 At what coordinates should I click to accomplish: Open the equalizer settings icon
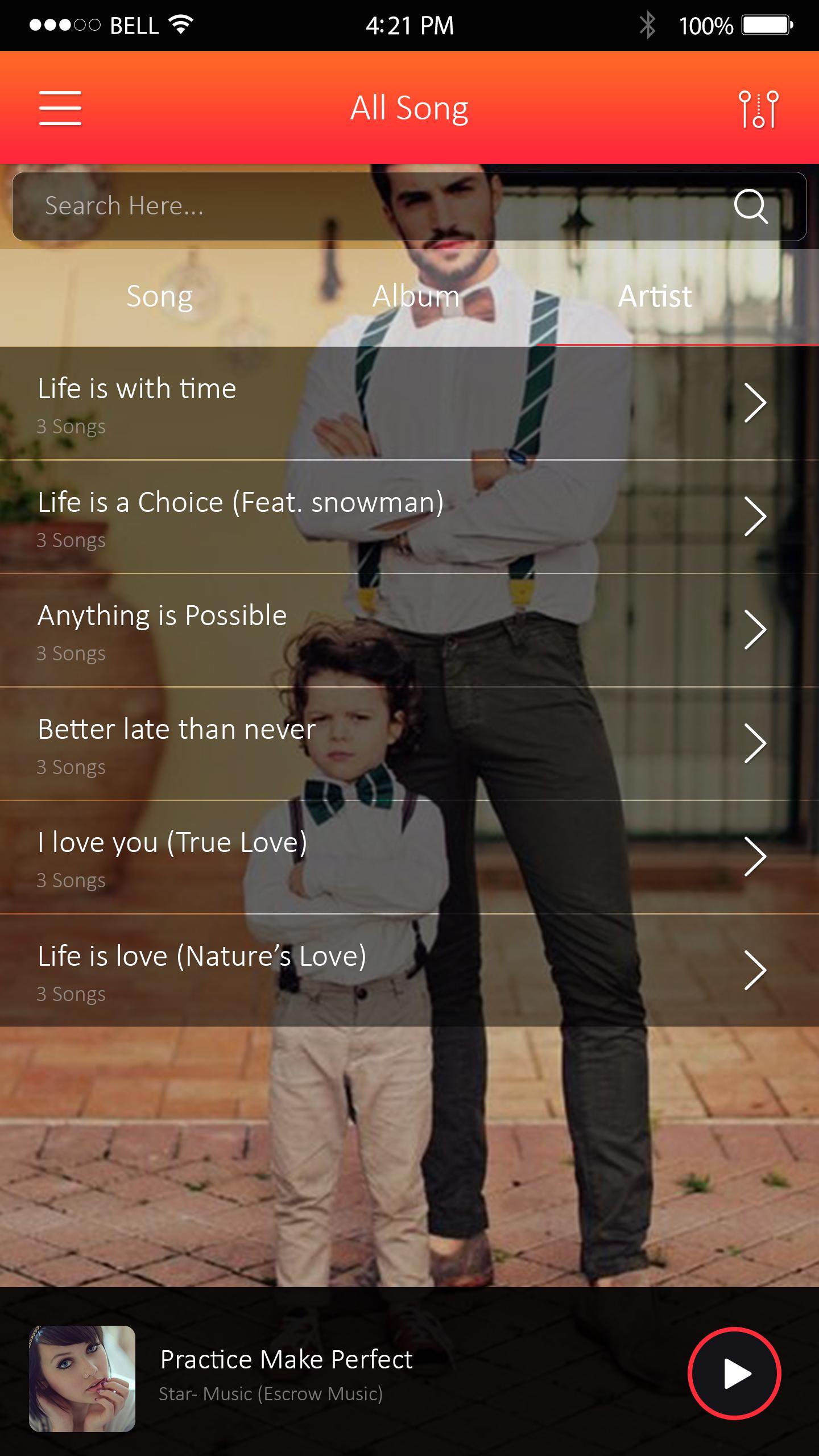click(x=758, y=109)
